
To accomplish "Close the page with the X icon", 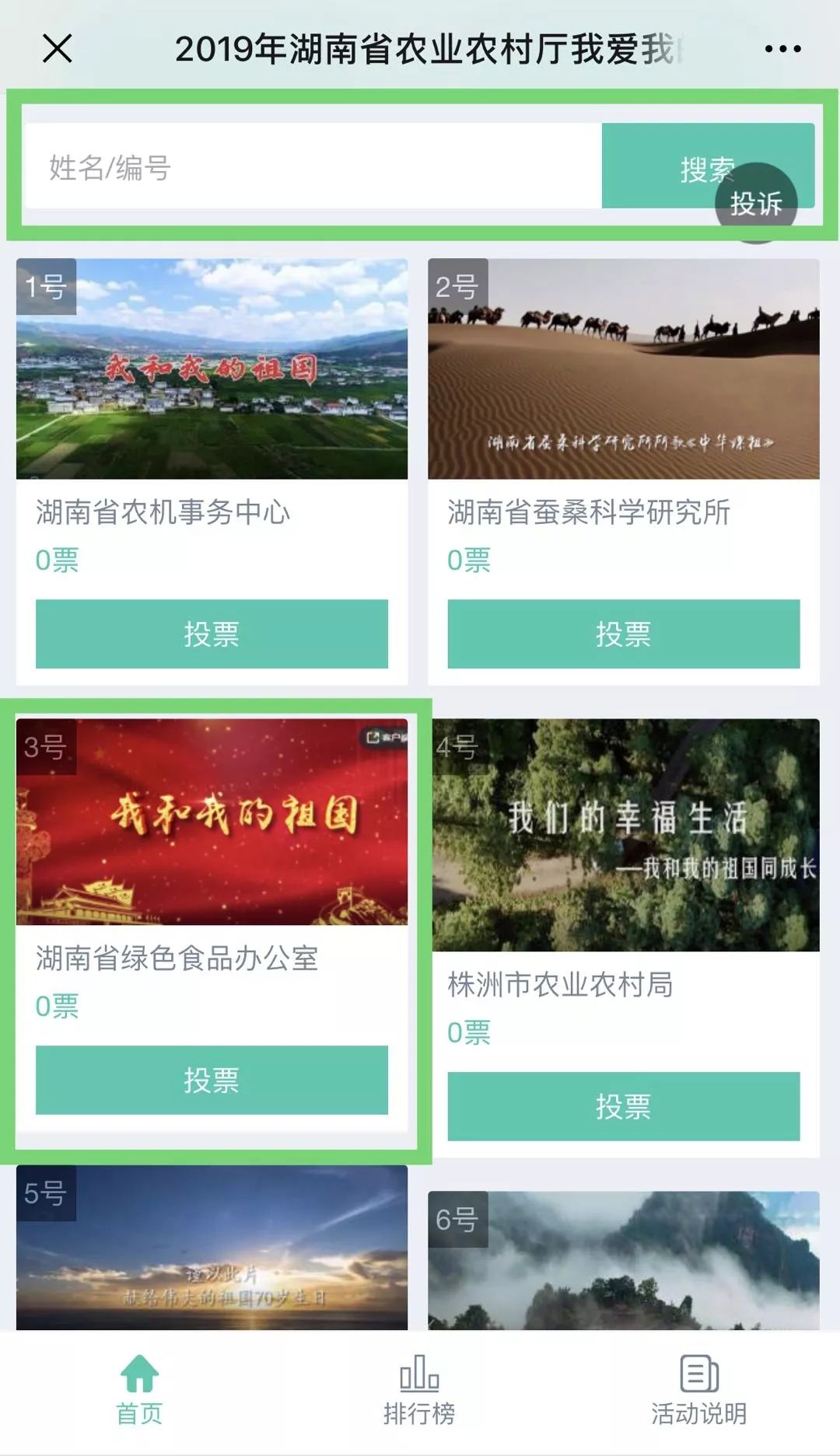I will pyautogui.click(x=56, y=48).
